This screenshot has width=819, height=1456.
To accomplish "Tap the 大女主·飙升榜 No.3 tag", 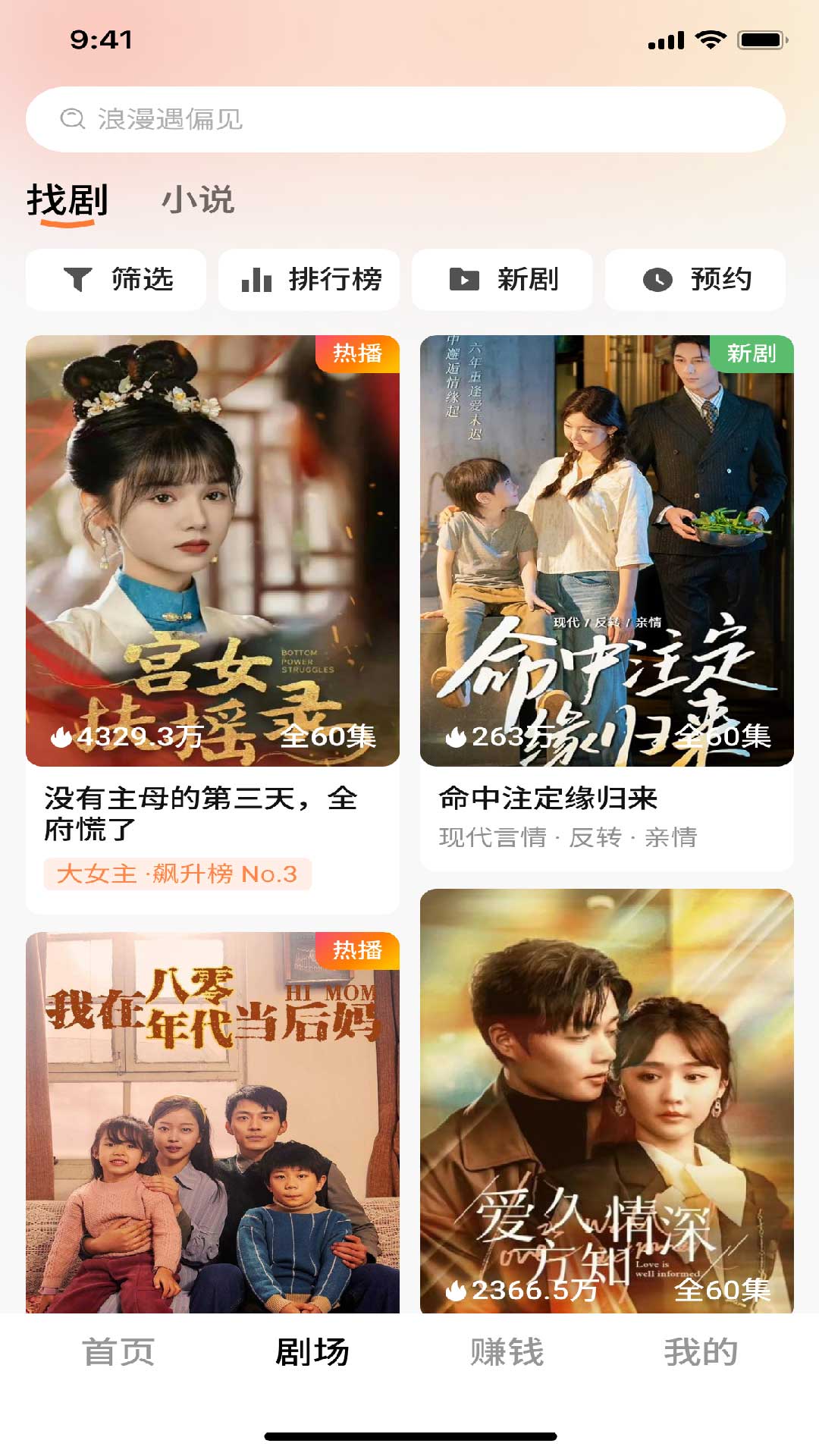I will tap(177, 874).
